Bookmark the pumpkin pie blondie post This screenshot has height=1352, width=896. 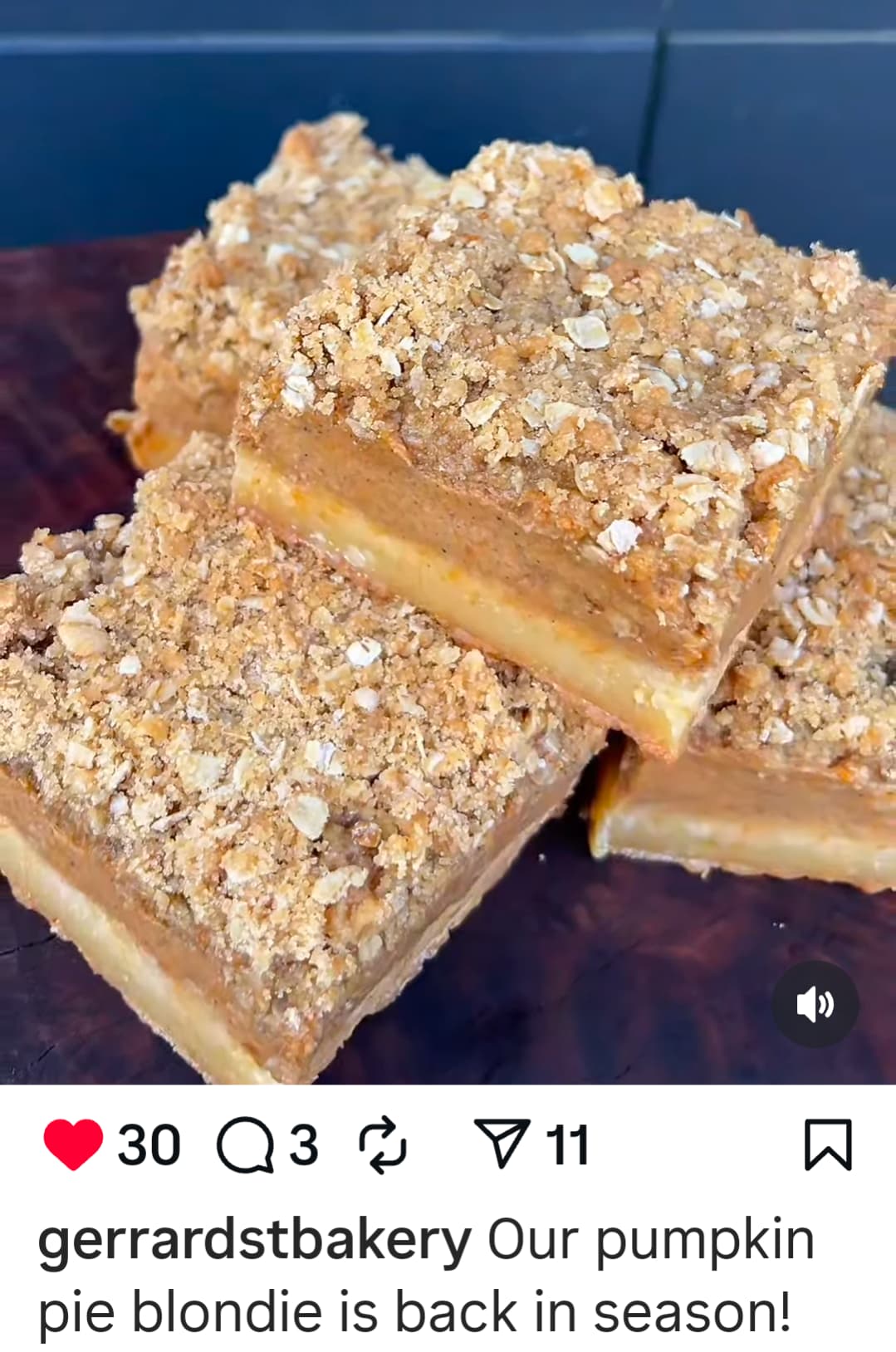828,1145
